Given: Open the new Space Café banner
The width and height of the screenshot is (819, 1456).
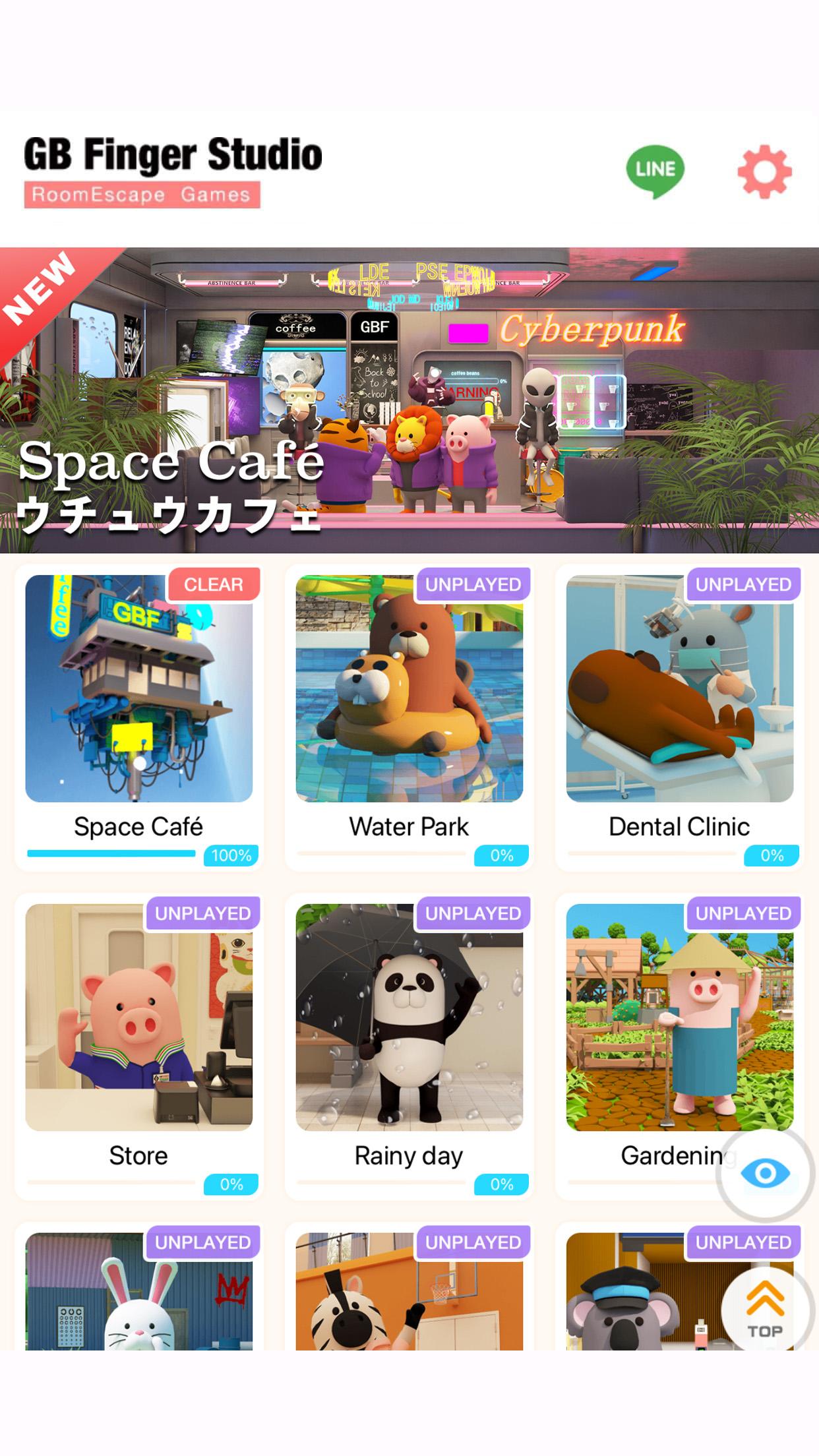Looking at the screenshot, I should (x=409, y=400).
